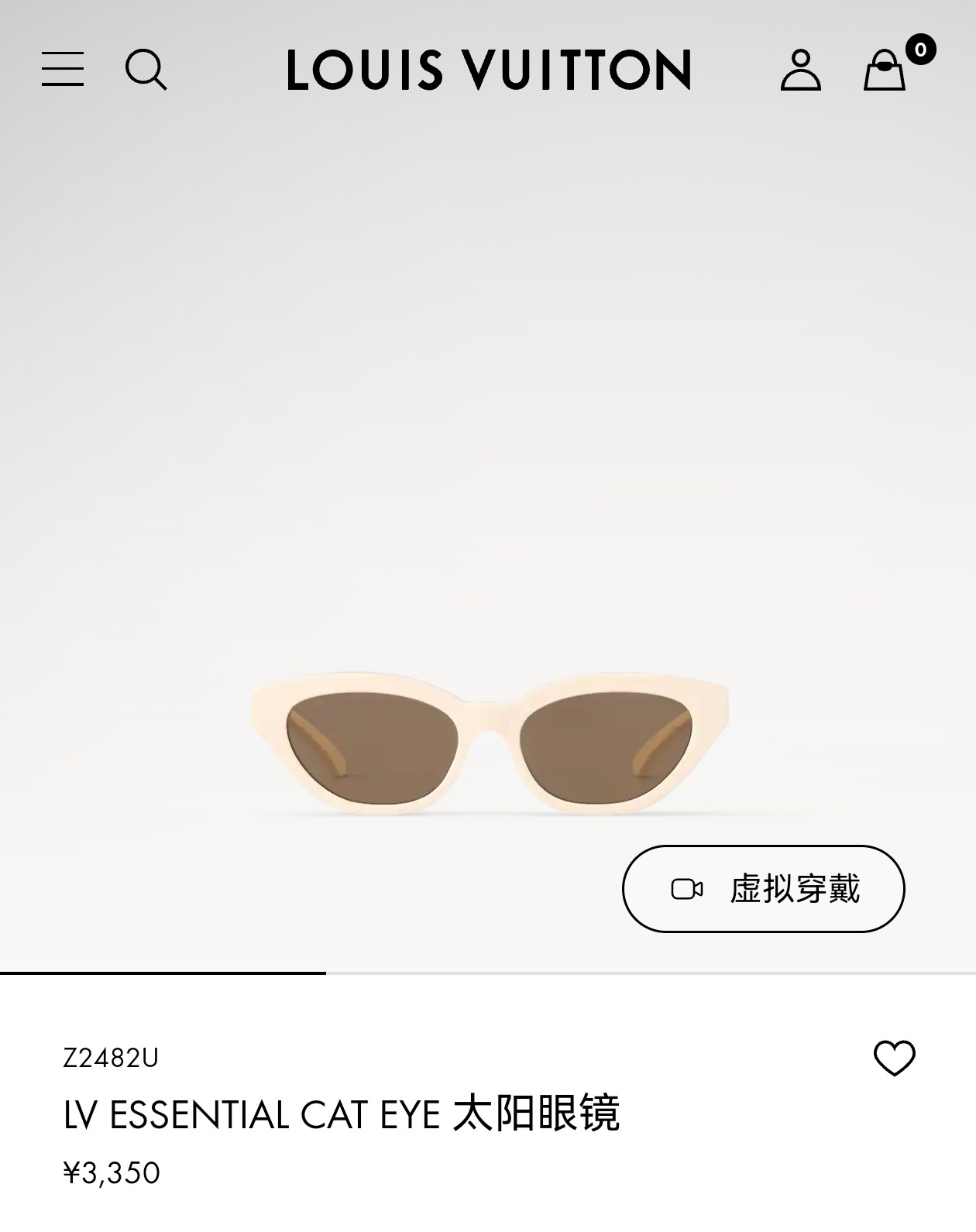Open the account profile icon

(800, 70)
